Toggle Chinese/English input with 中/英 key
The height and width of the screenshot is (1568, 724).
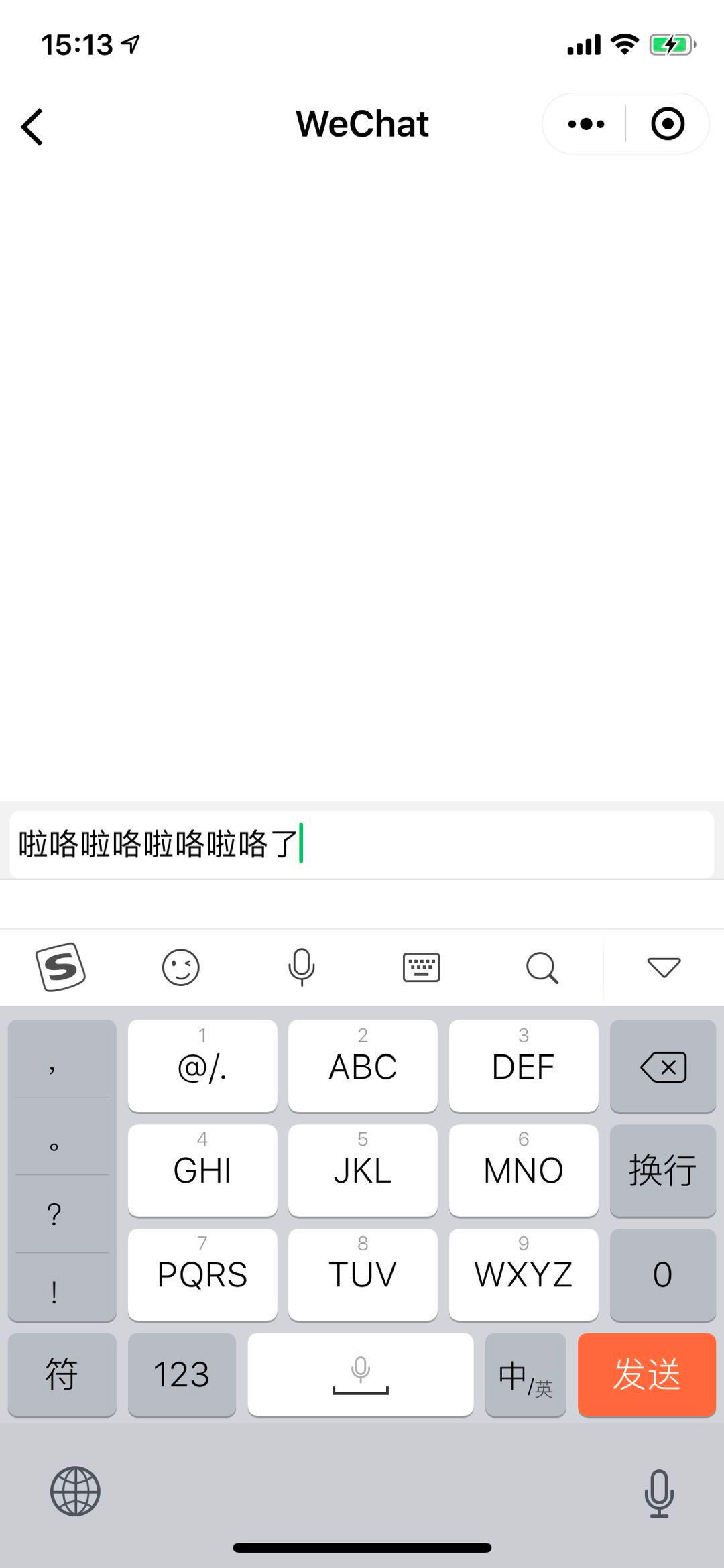526,1374
